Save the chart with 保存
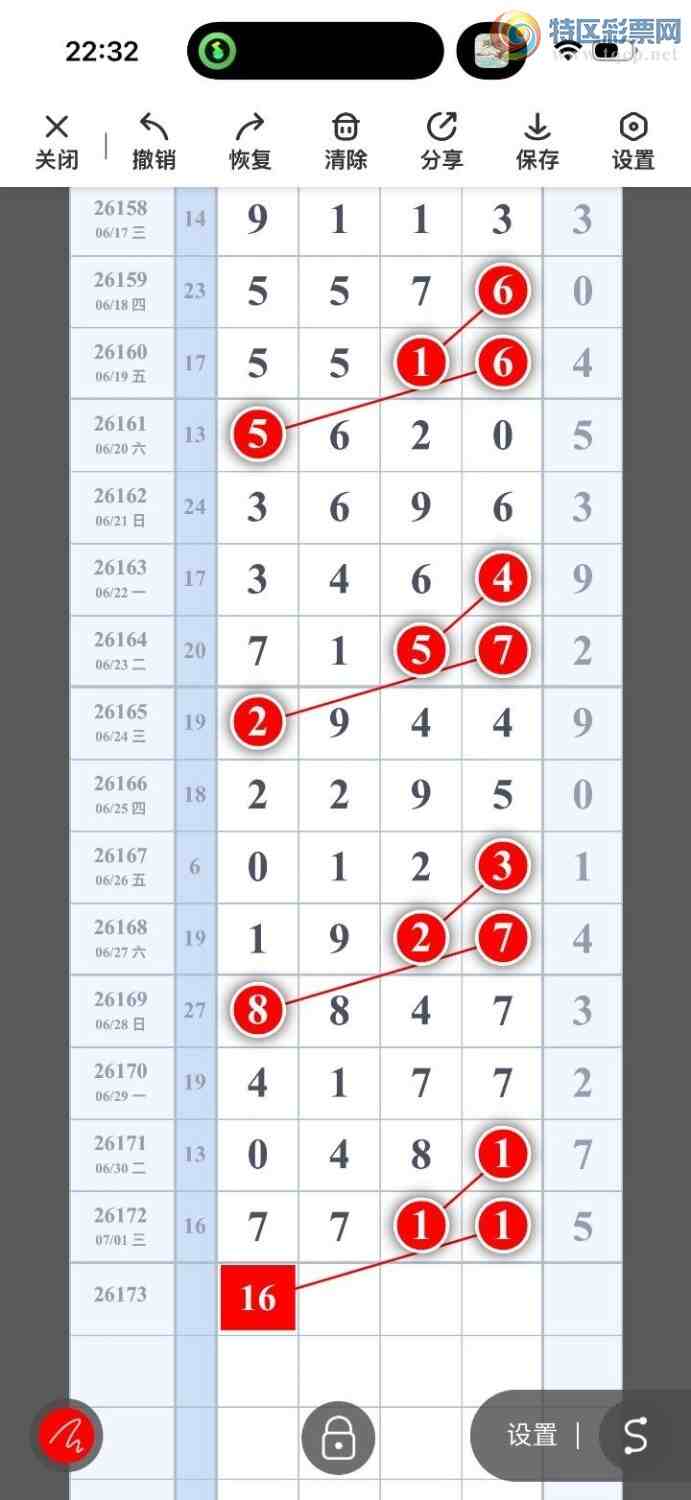691x1500 pixels. point(538,142)
